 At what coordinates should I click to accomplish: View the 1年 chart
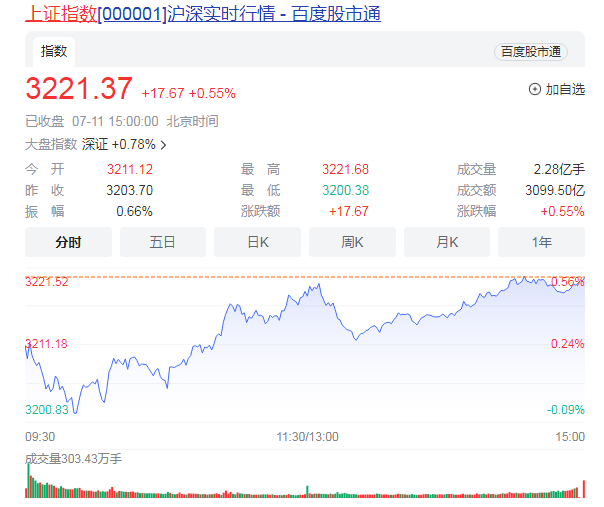(541, 242)
